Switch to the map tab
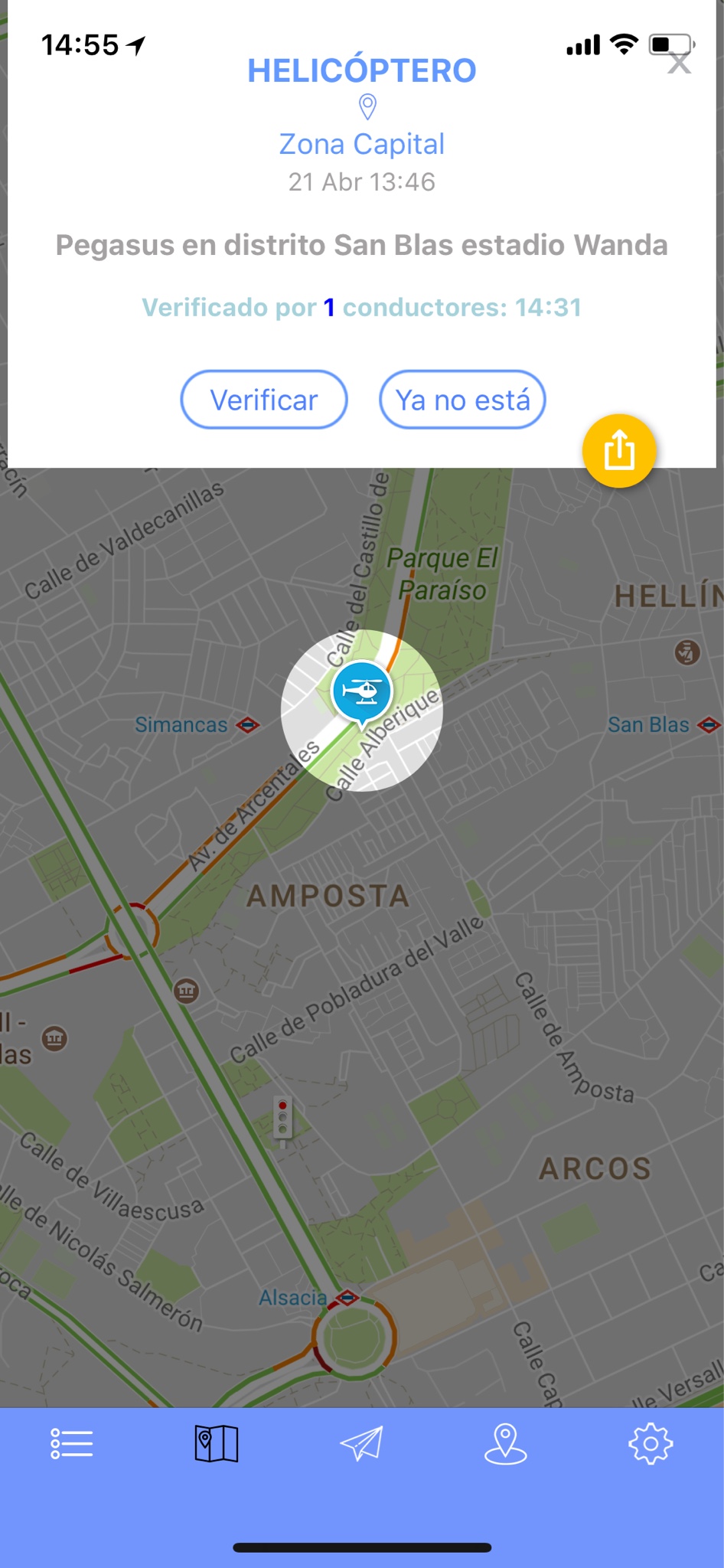The height and width of the screenshot is (1568, 724). coord(217,1444)
